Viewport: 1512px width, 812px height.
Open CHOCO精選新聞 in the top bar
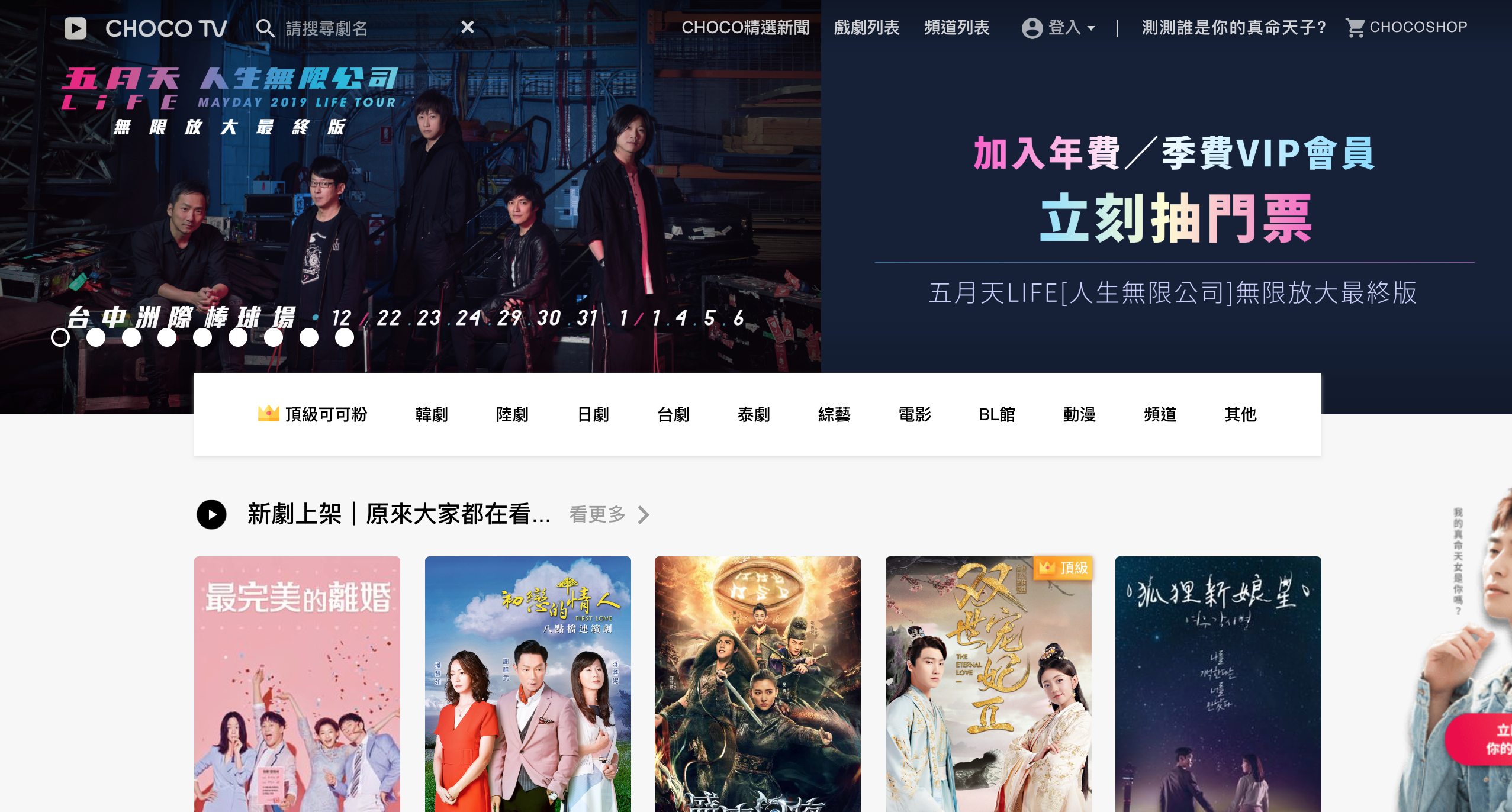point(745,27)
